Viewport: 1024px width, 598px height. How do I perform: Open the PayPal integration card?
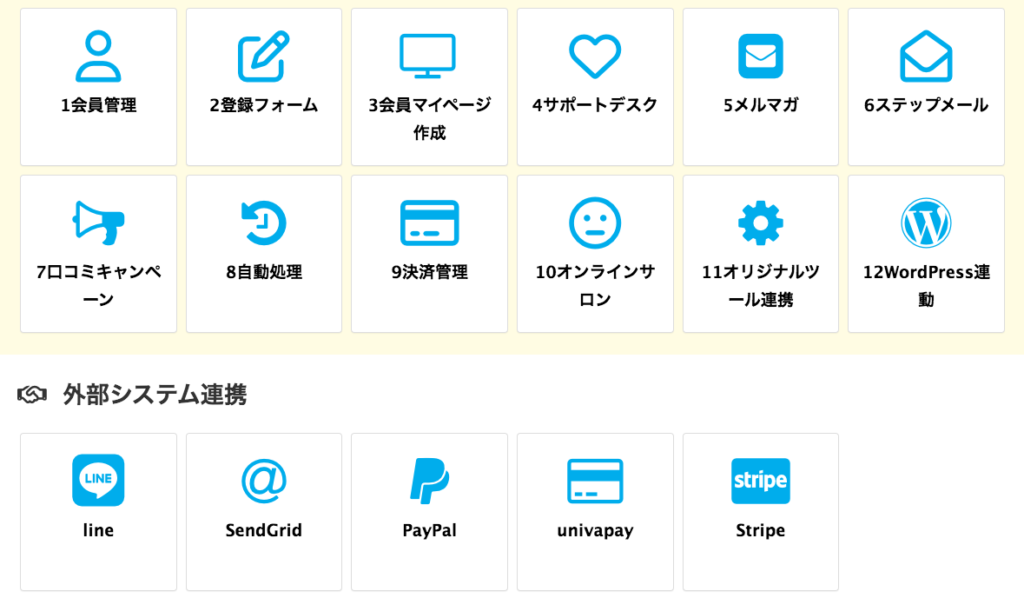[429, 511]
